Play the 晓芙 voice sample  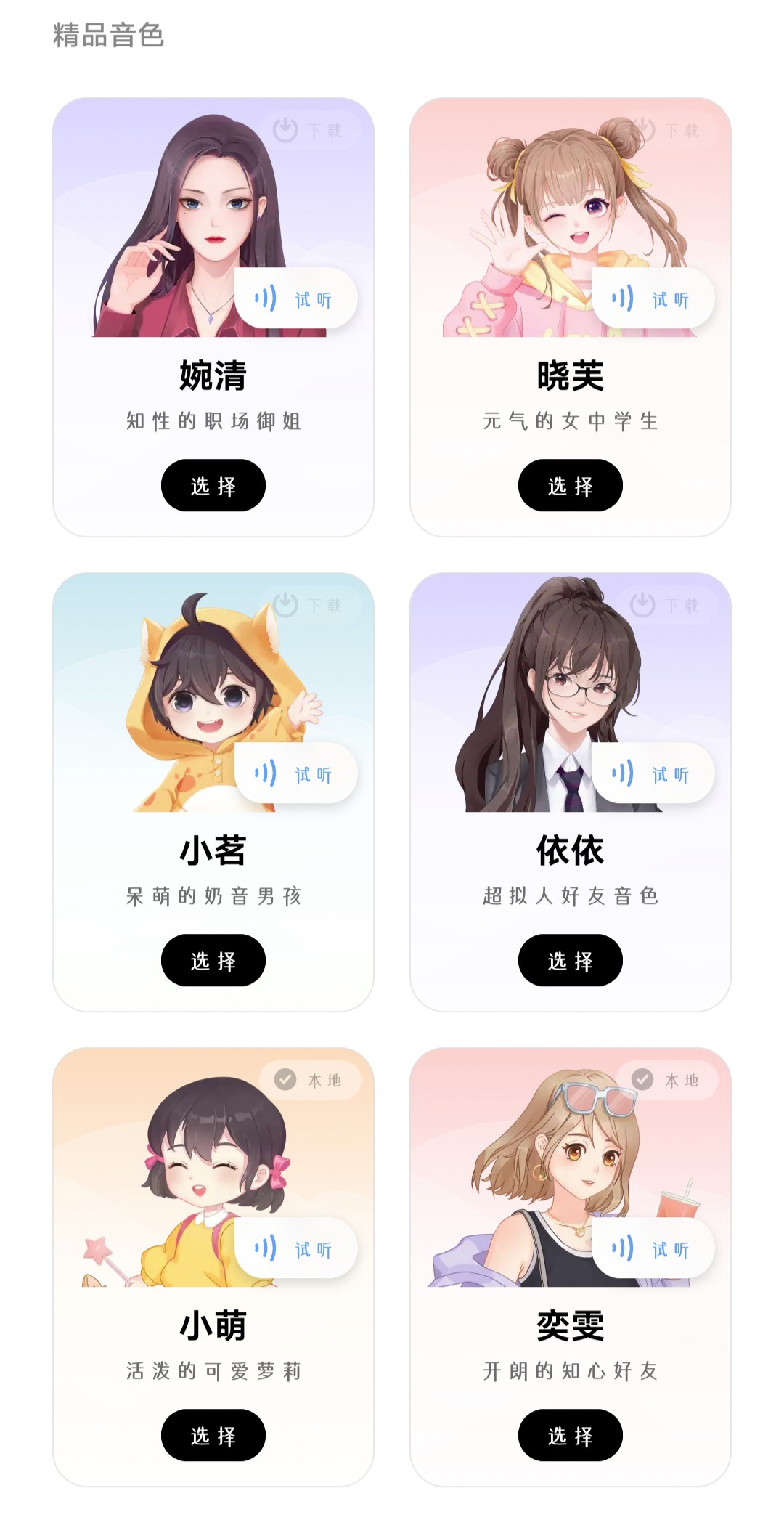(x=653, y=299)
